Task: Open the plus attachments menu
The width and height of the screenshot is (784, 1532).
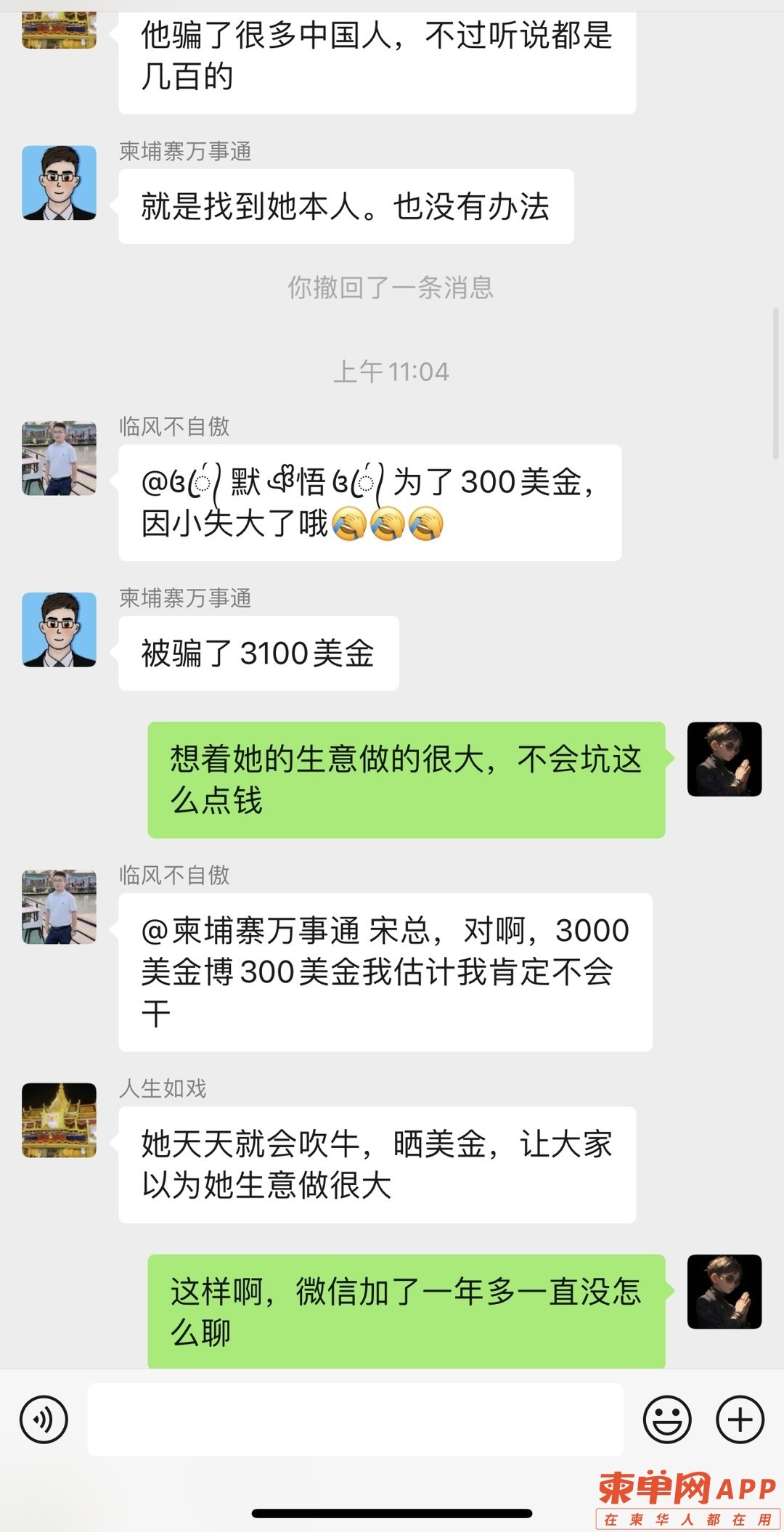Action: pos(740,1419)
